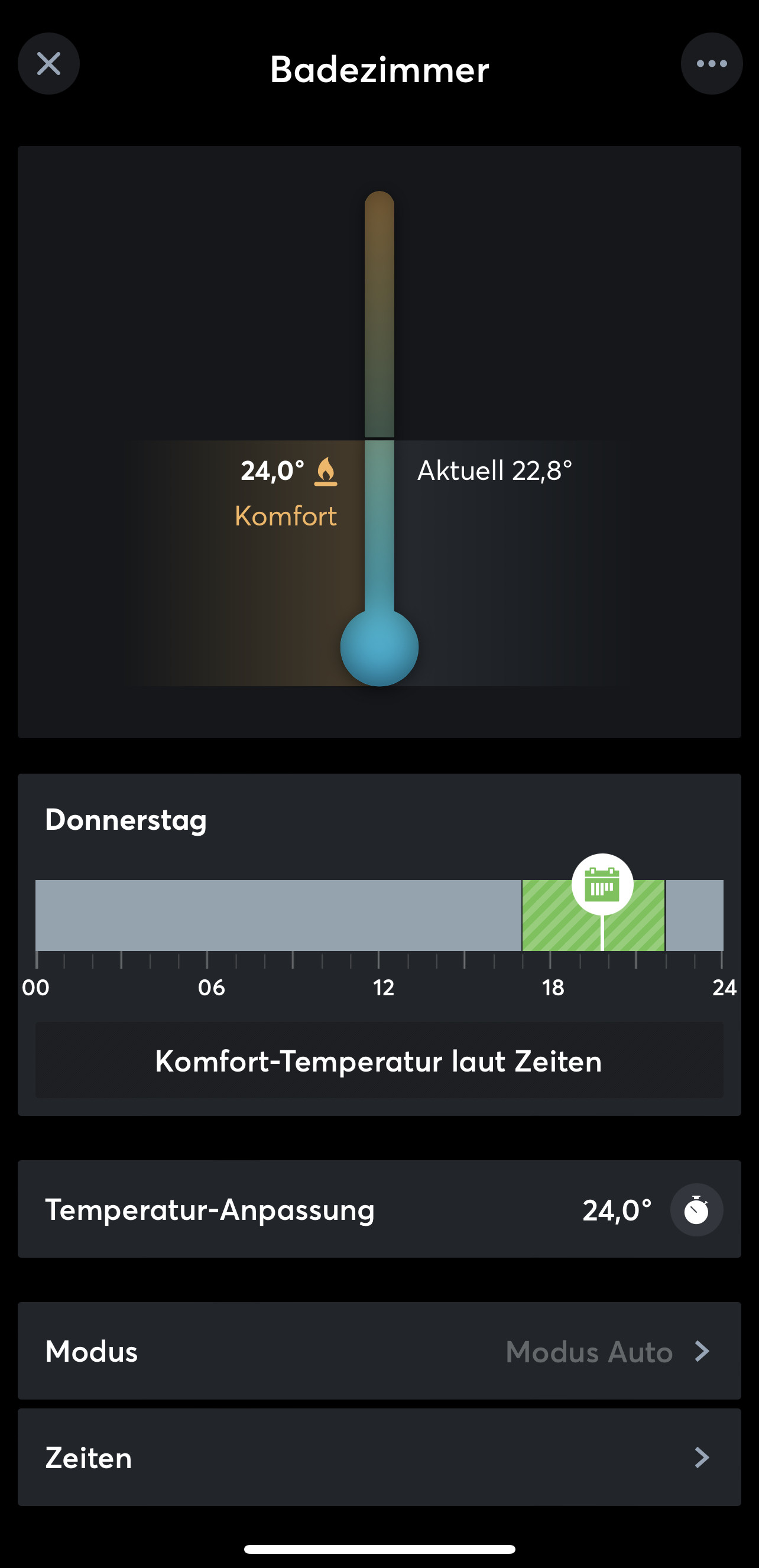Open the Temperatur-Anpassung timer icon
Screen dimensions: 759x1568
pos(696,1209)
